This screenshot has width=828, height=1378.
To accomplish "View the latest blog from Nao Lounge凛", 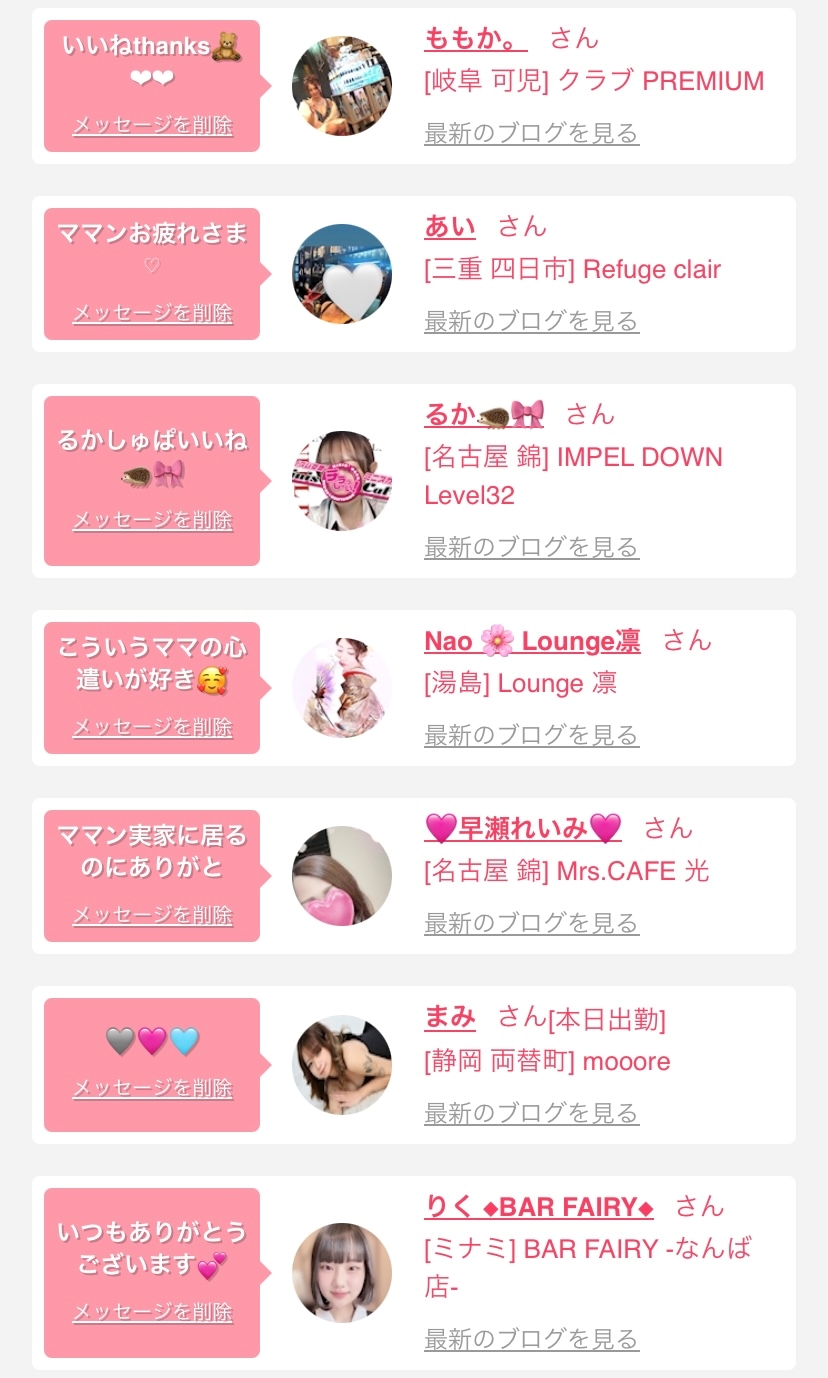I will point(531,735).
